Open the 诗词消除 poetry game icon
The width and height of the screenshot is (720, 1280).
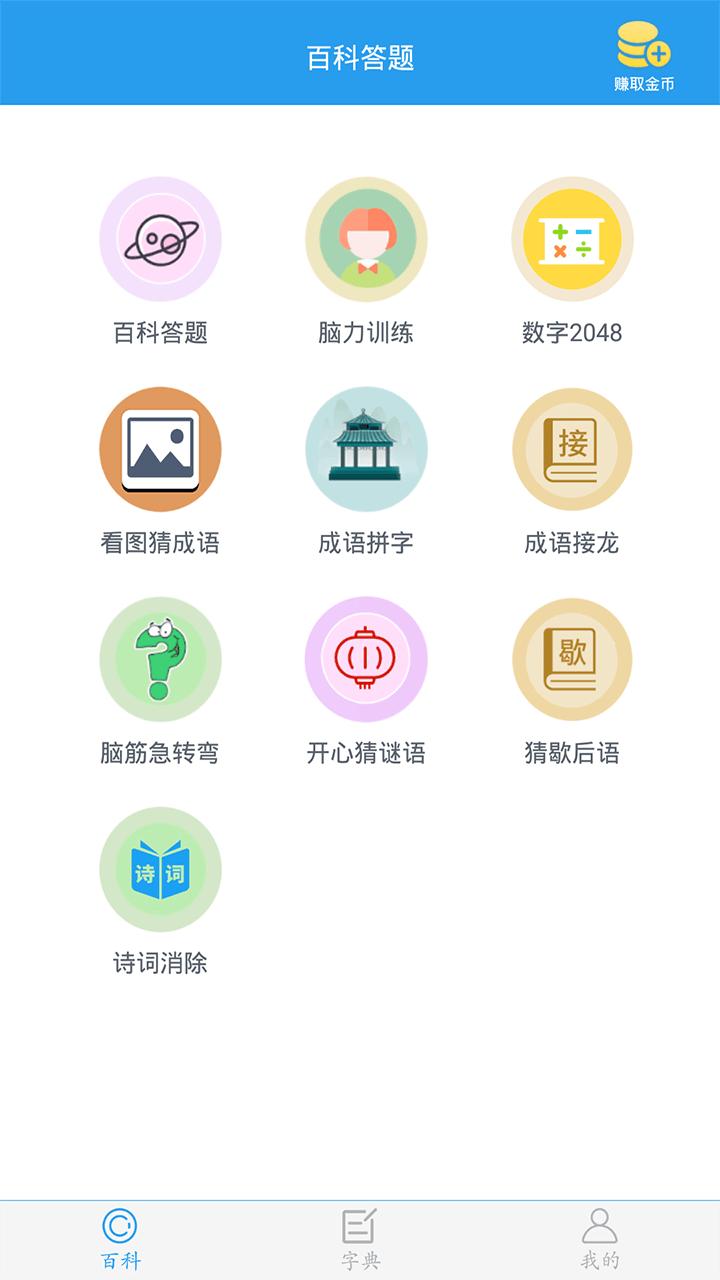160,870
